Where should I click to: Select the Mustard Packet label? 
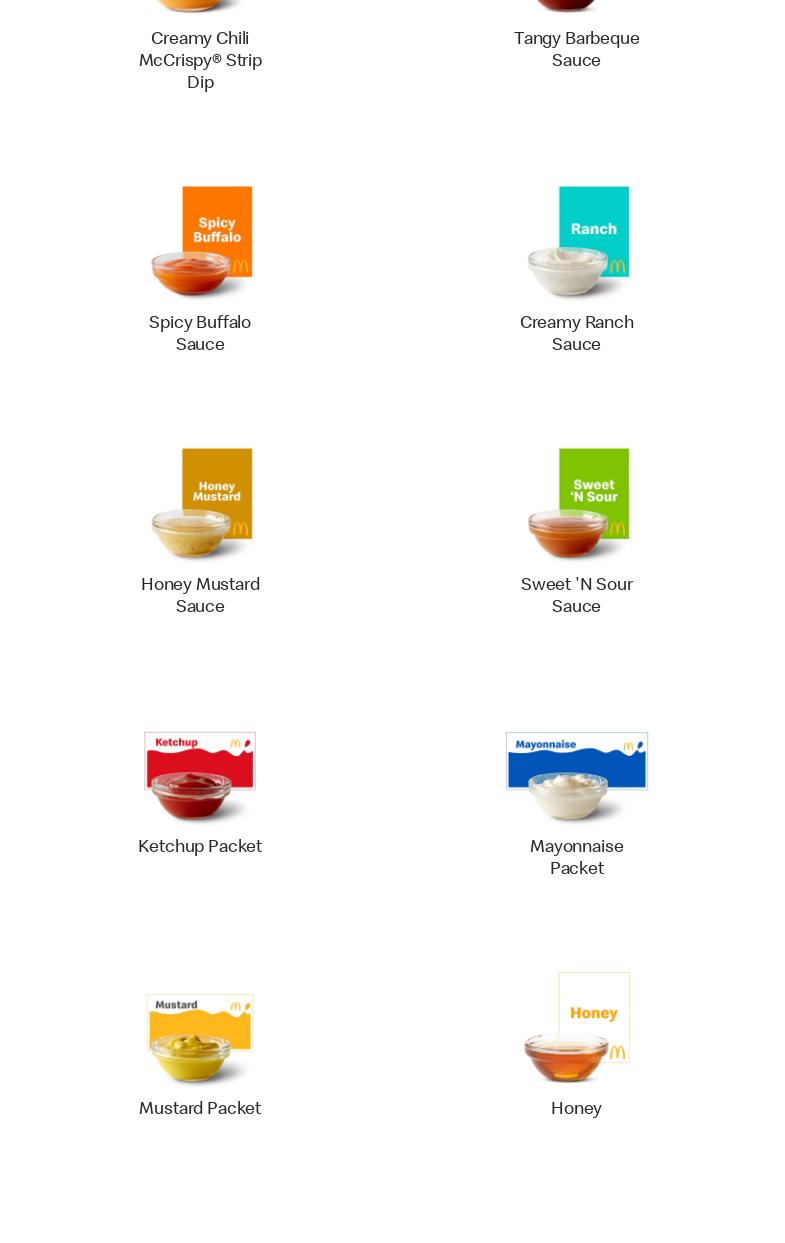click(x=200, y=1108)
